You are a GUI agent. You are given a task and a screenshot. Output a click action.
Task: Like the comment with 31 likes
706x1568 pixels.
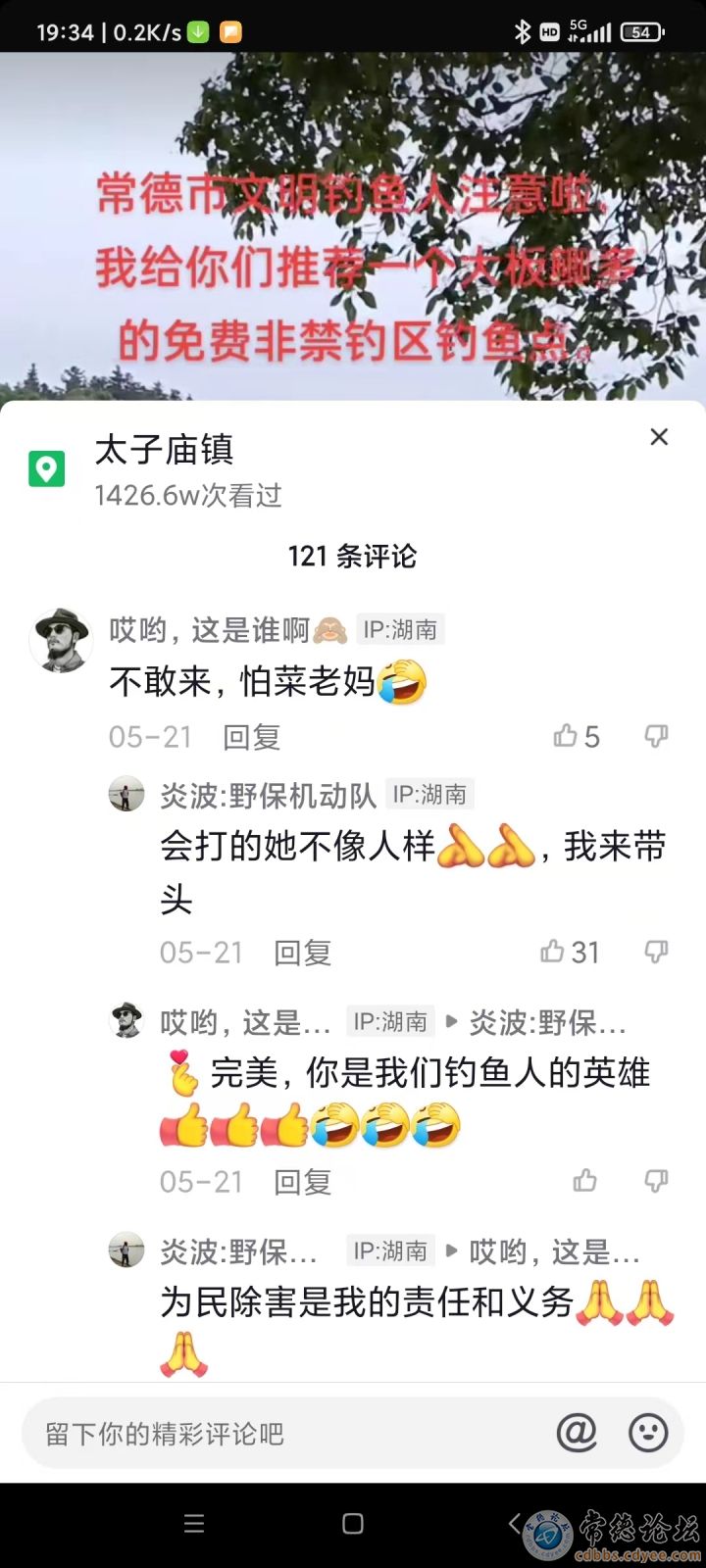(553, 952)
